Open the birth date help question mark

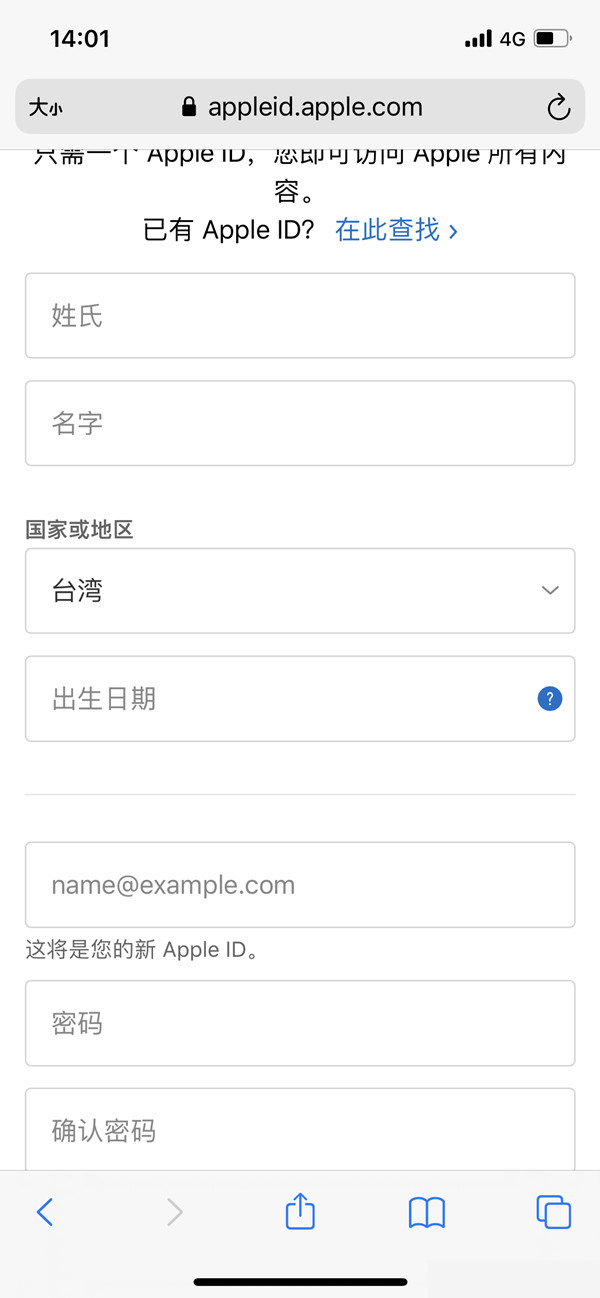(549, 699)
